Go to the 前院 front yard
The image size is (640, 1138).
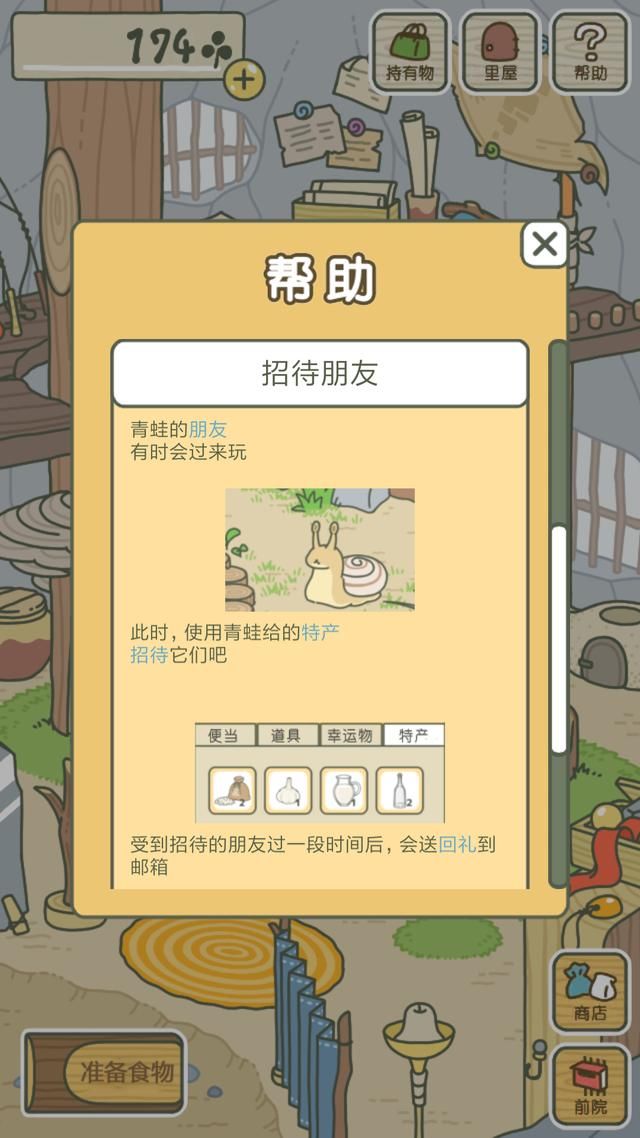click(x=590, y=1085)
